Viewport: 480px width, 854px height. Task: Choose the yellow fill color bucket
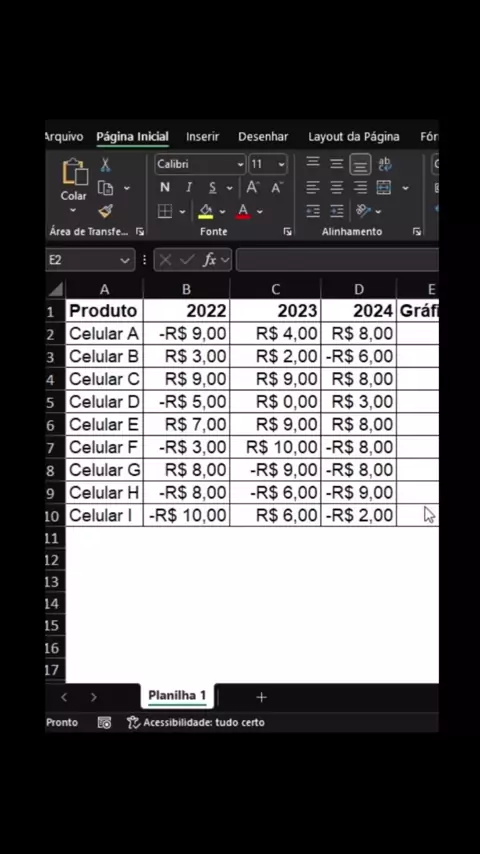pos(205,211)
